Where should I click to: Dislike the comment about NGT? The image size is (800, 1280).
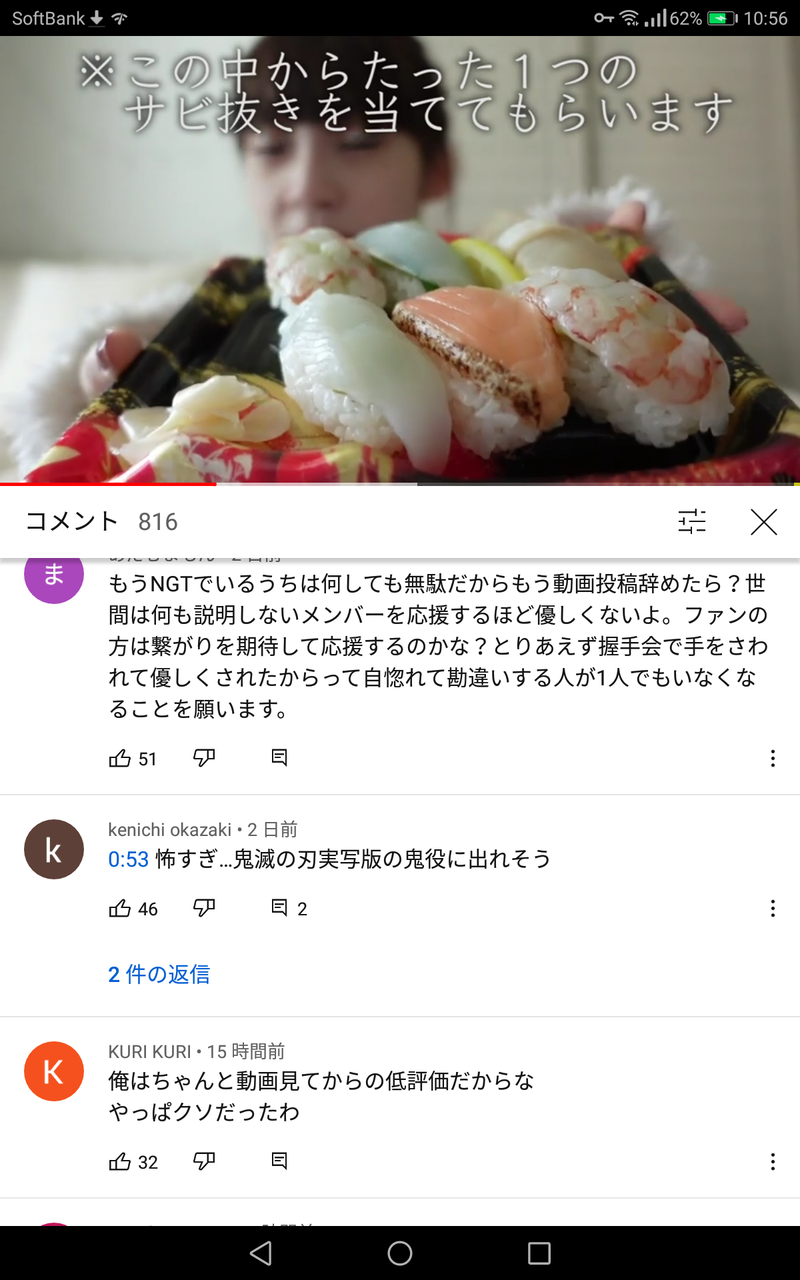[x=204, y=758]
